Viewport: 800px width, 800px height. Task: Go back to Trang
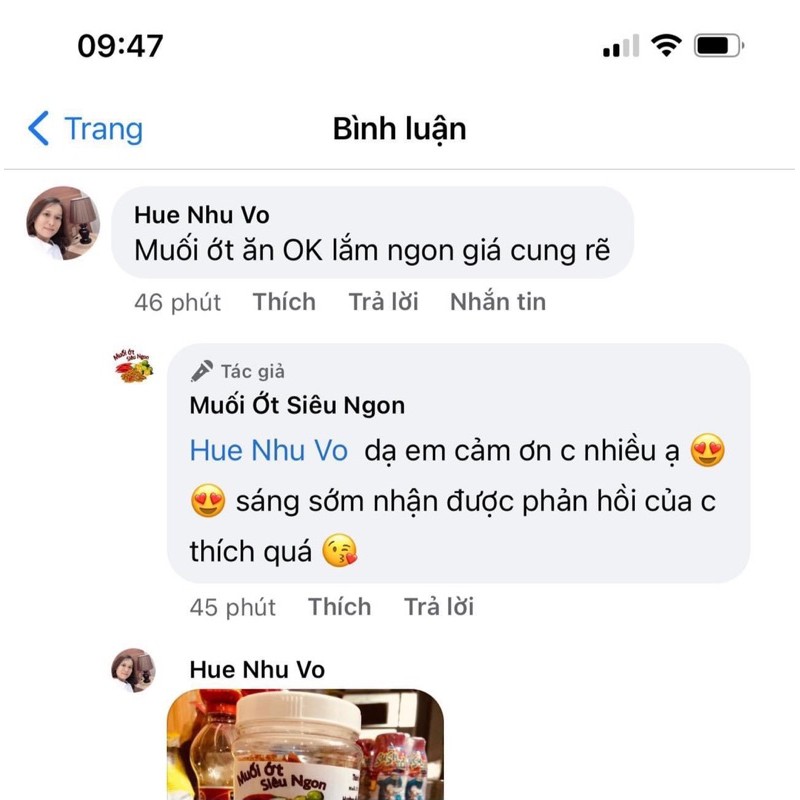coord(86,129)
